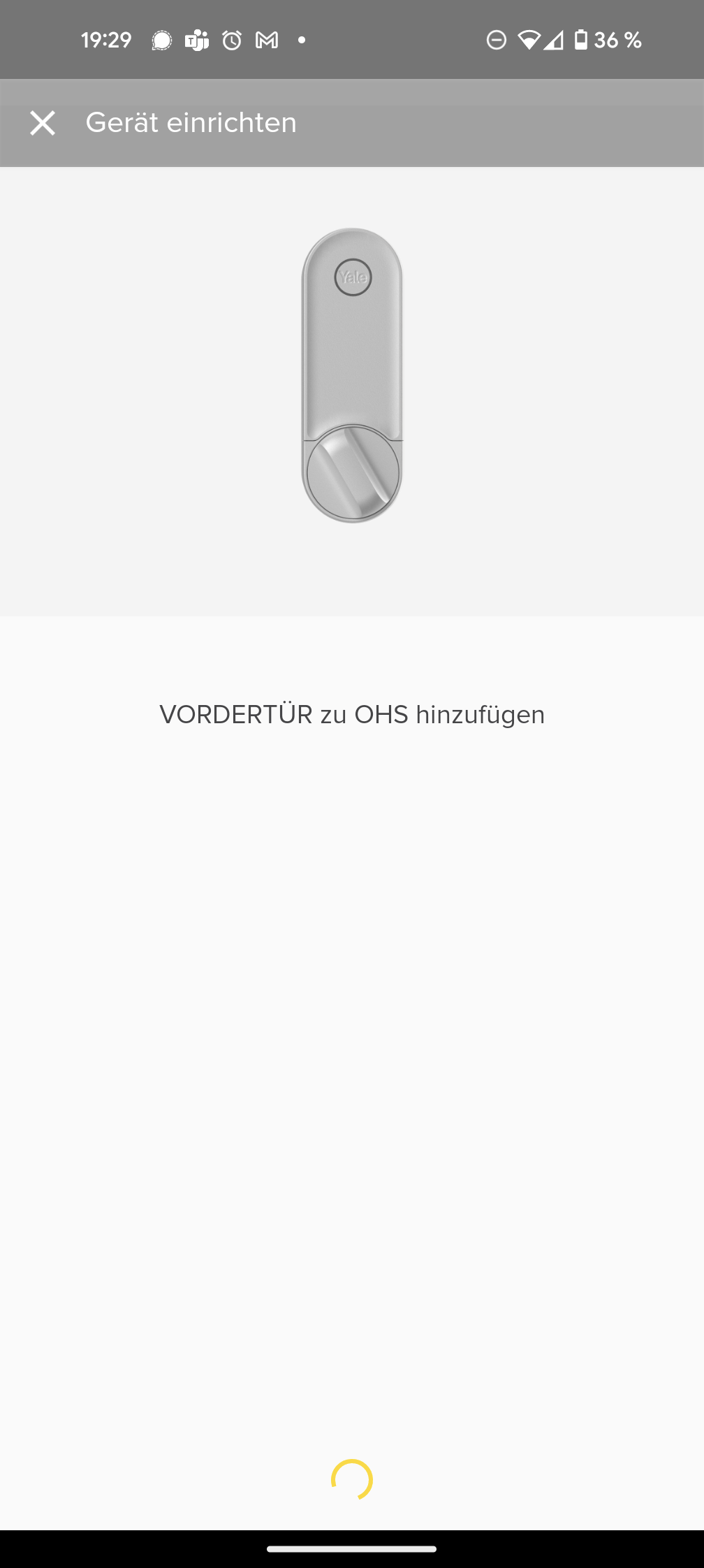The width and height of the screenshot is (704, 1568).
Task: Close the Gerät einrichten setup screen
Action: click(x=43, y=123)
